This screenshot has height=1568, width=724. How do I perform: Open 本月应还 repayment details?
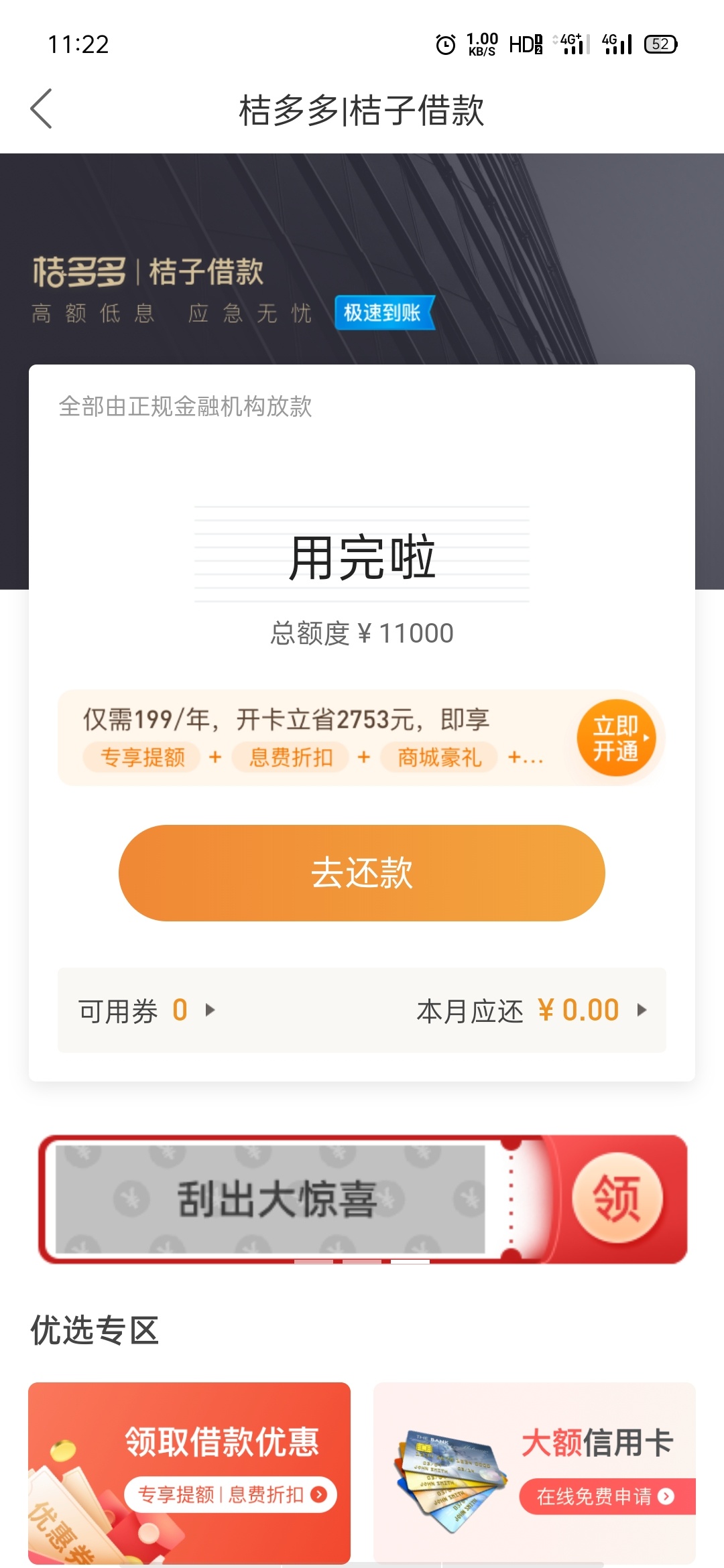pos(532,1010)
